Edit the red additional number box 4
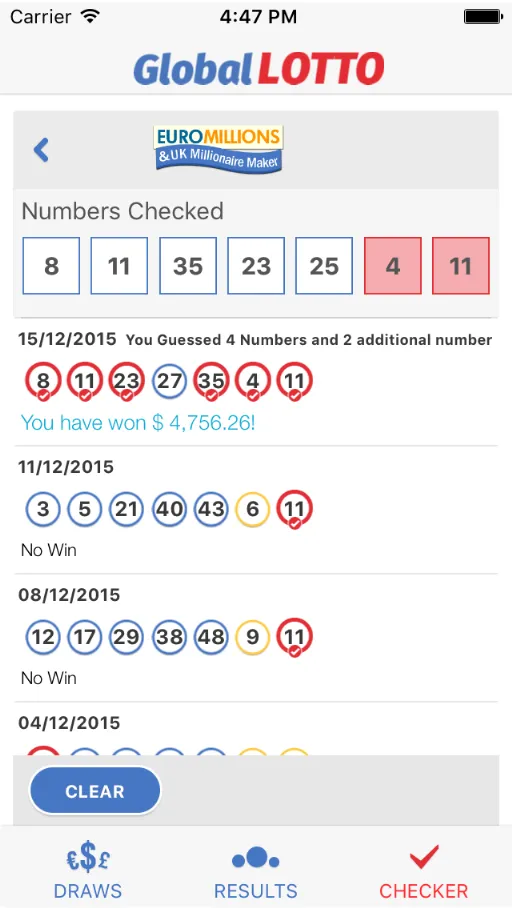The image size is (512, 908). point(393,266)
